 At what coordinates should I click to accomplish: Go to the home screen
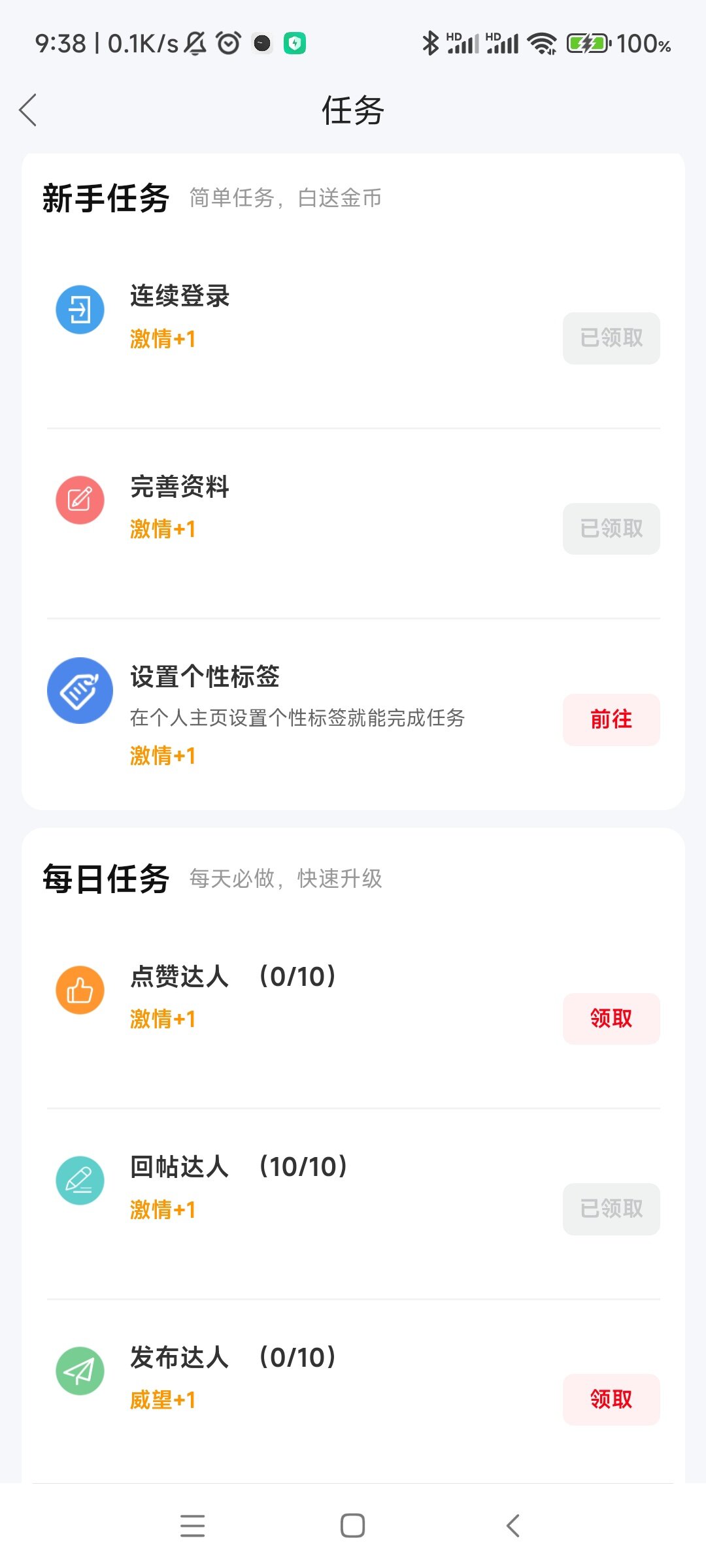(352, 1526)
